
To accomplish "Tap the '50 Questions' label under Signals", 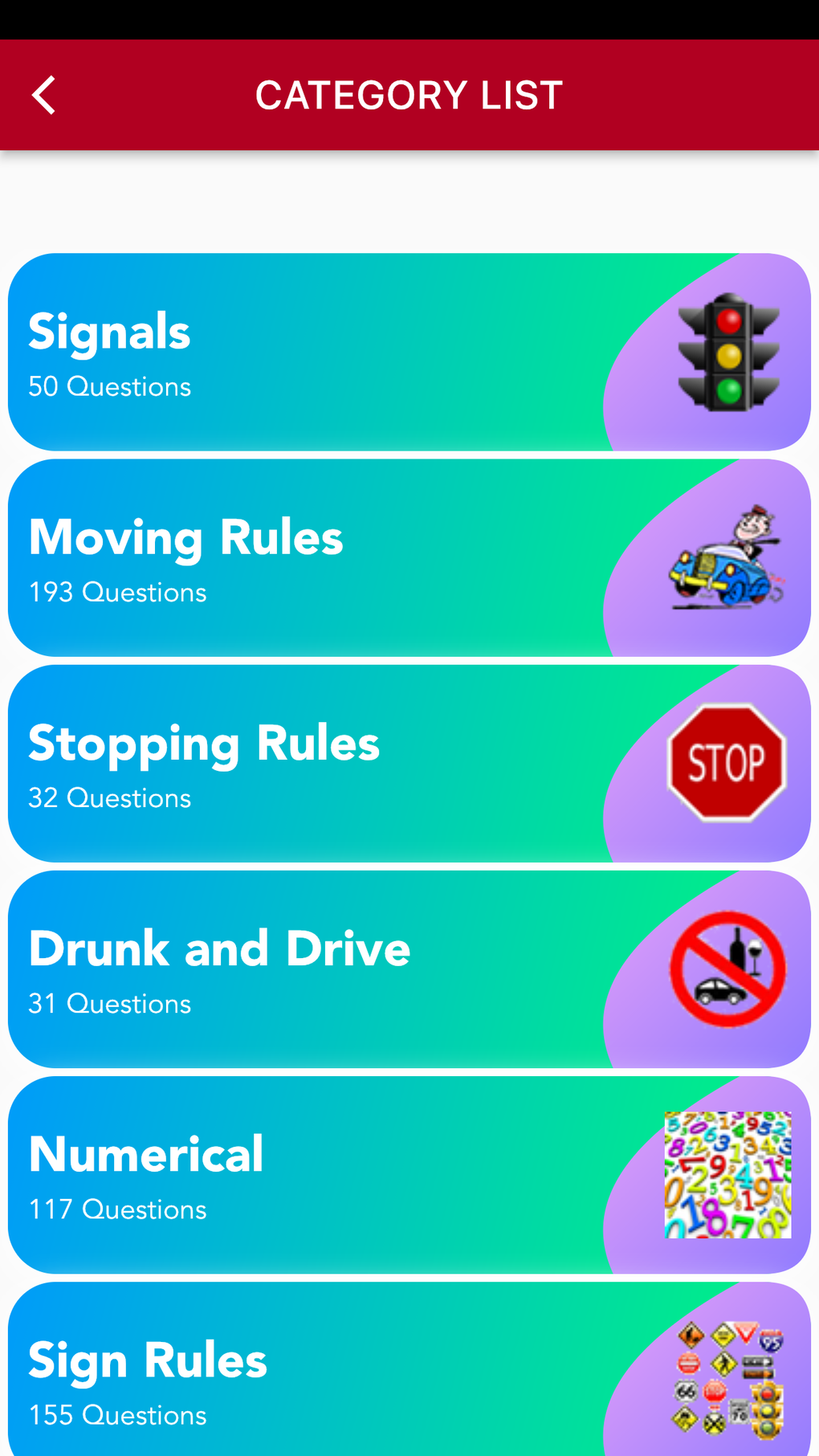I will tap(109, 386).
